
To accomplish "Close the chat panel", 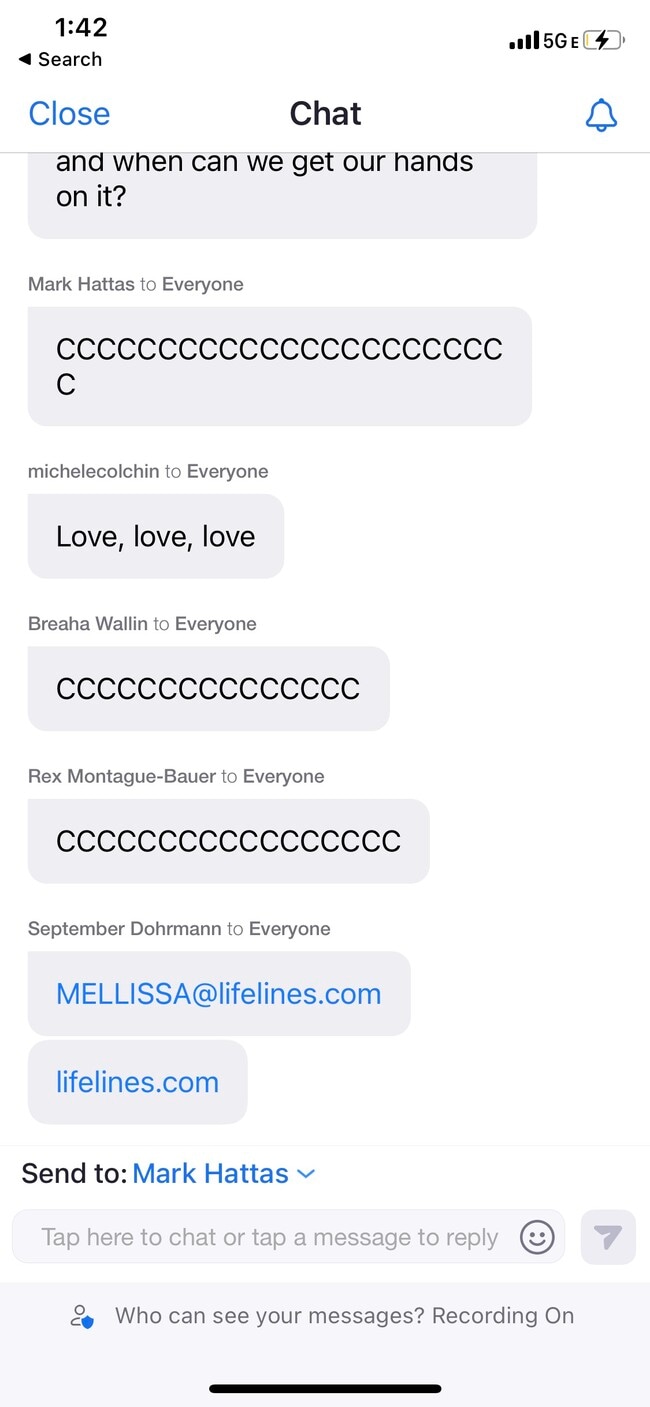I will point(69,114).
